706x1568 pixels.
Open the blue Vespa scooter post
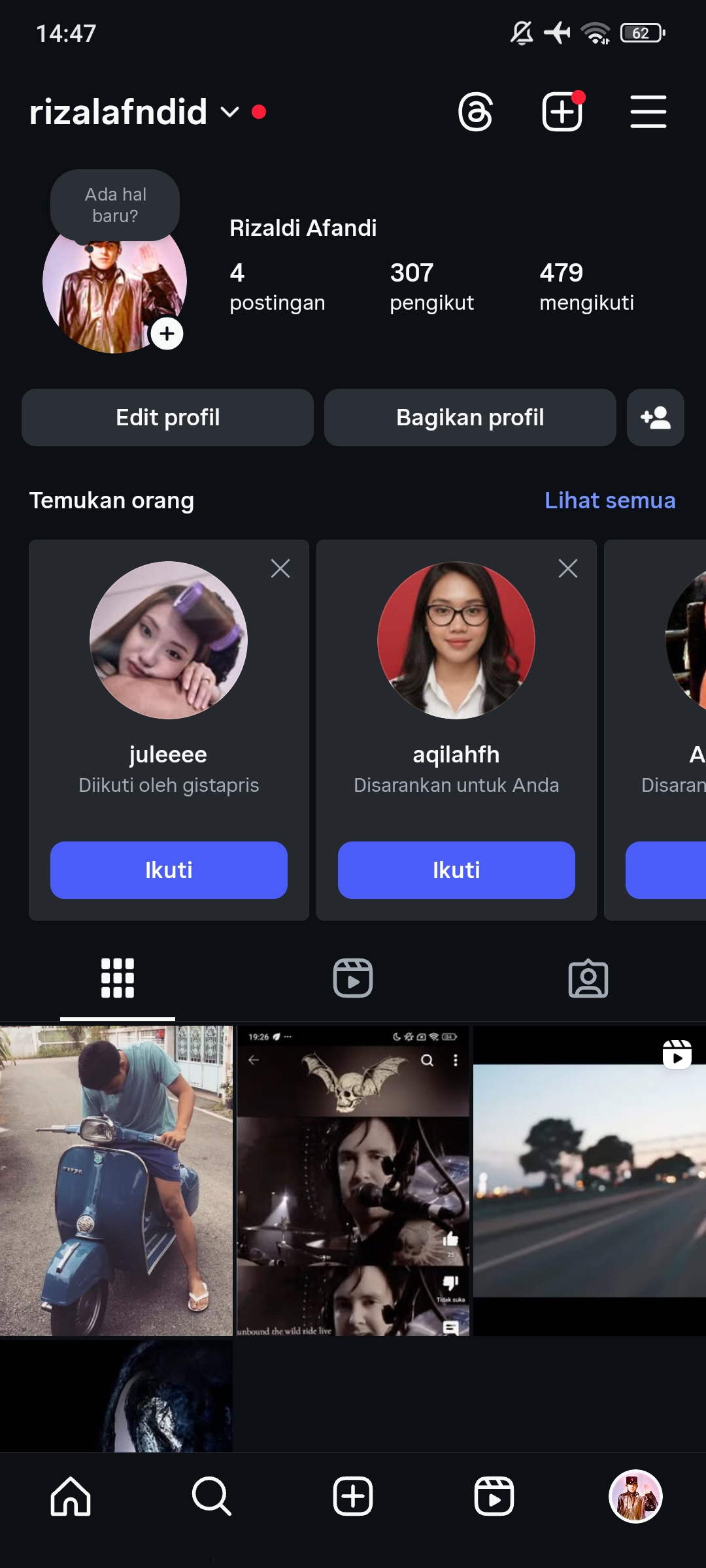(x=116, y=1180)
